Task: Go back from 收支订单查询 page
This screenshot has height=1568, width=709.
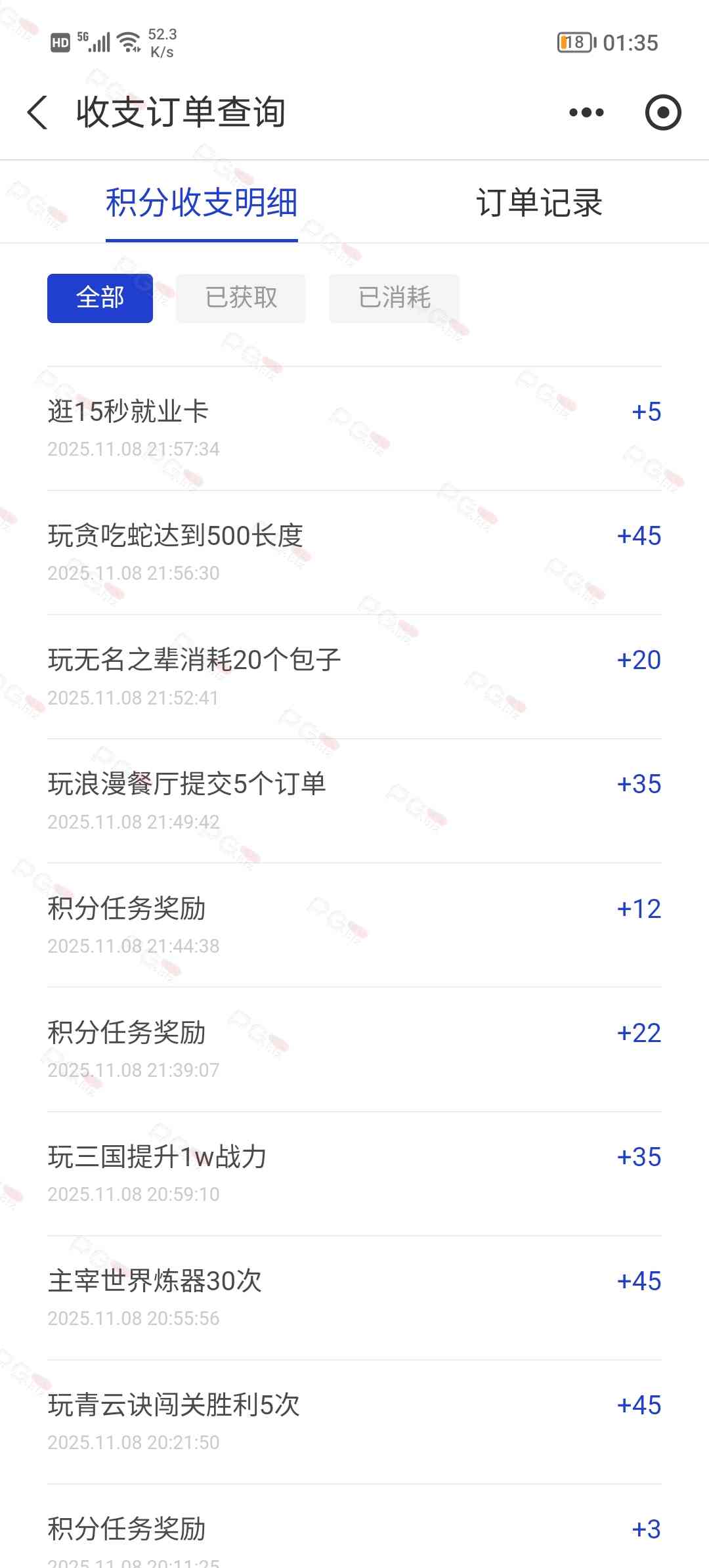Action: click(x=37, y=112)
